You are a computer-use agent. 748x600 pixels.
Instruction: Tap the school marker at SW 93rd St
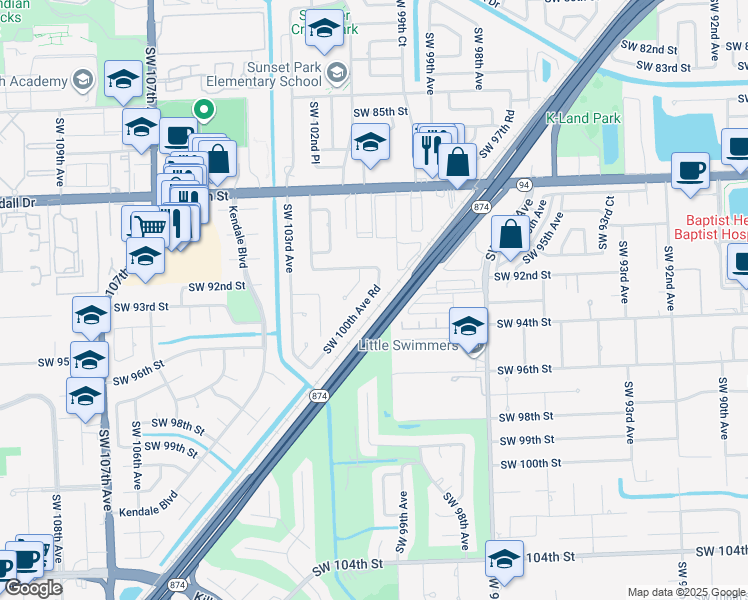coord(91,314)
